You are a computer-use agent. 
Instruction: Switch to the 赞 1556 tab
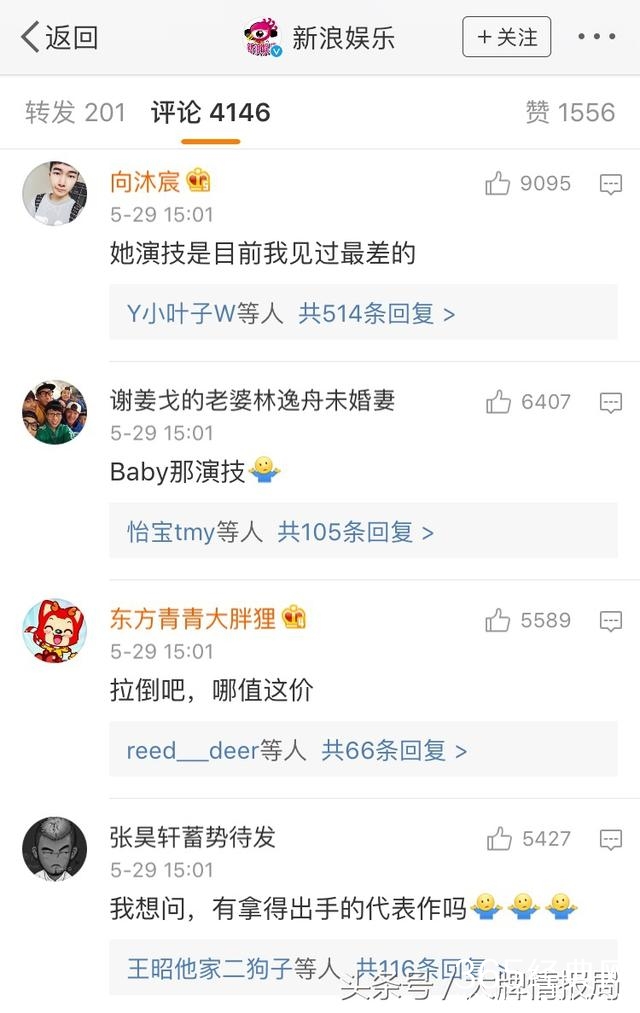[x=570, y=112]
